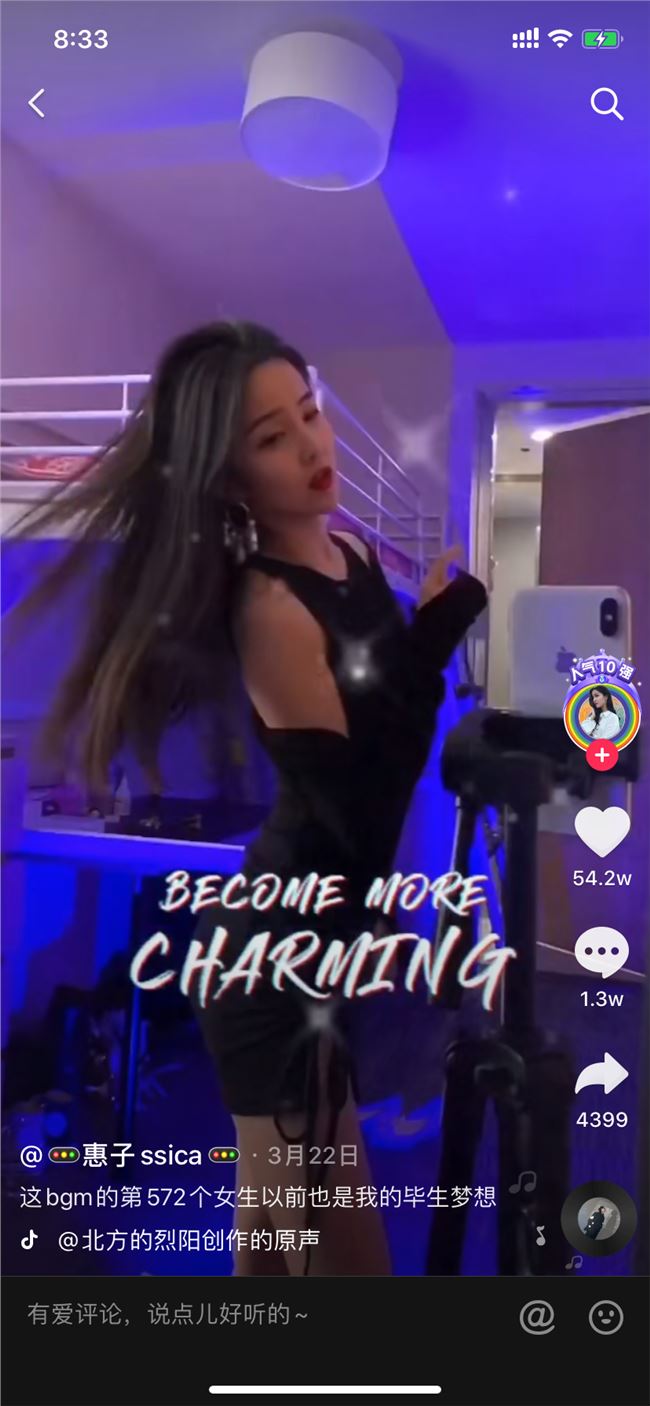Open the emoji smiley picker
The image size is (650, 1406).
coord(606,1317)
